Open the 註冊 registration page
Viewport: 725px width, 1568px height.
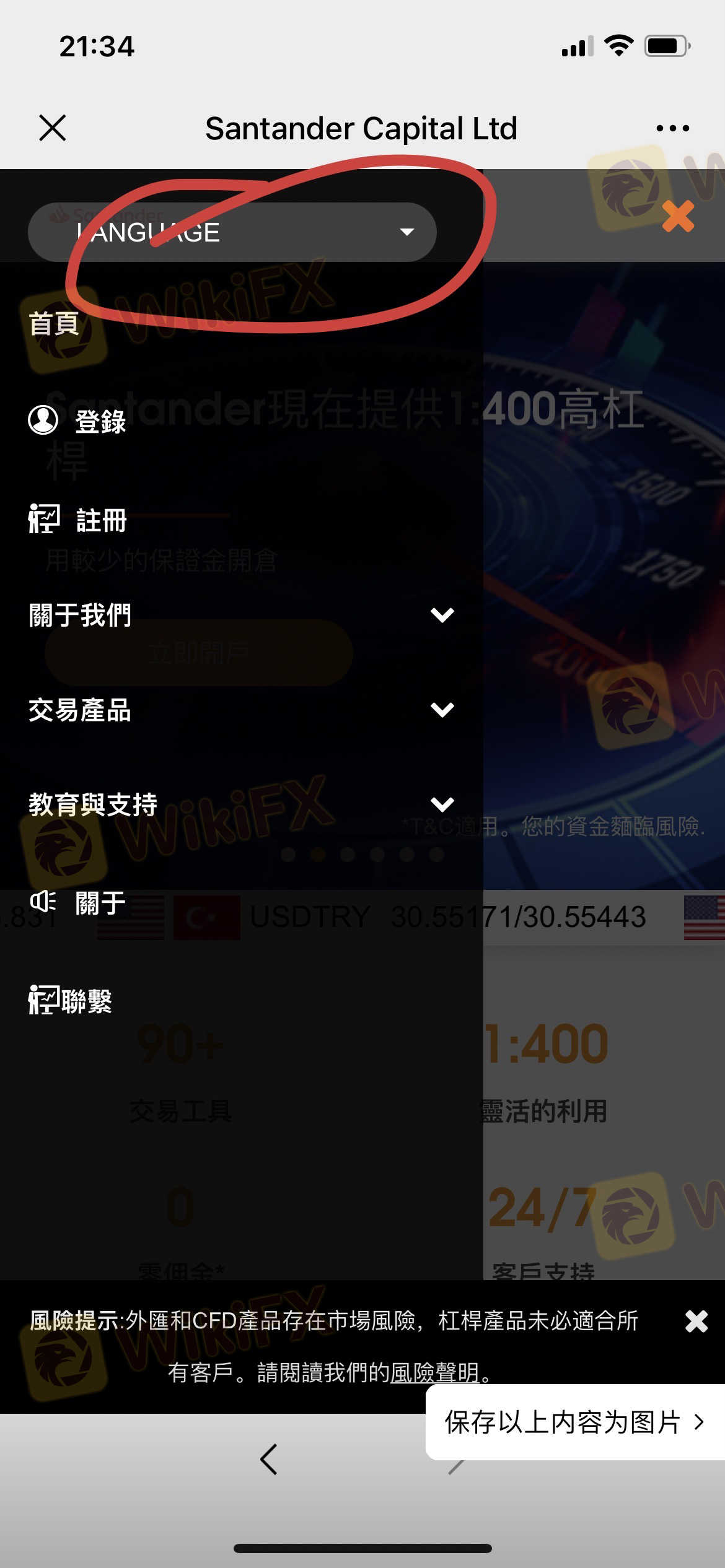point(101,520)
